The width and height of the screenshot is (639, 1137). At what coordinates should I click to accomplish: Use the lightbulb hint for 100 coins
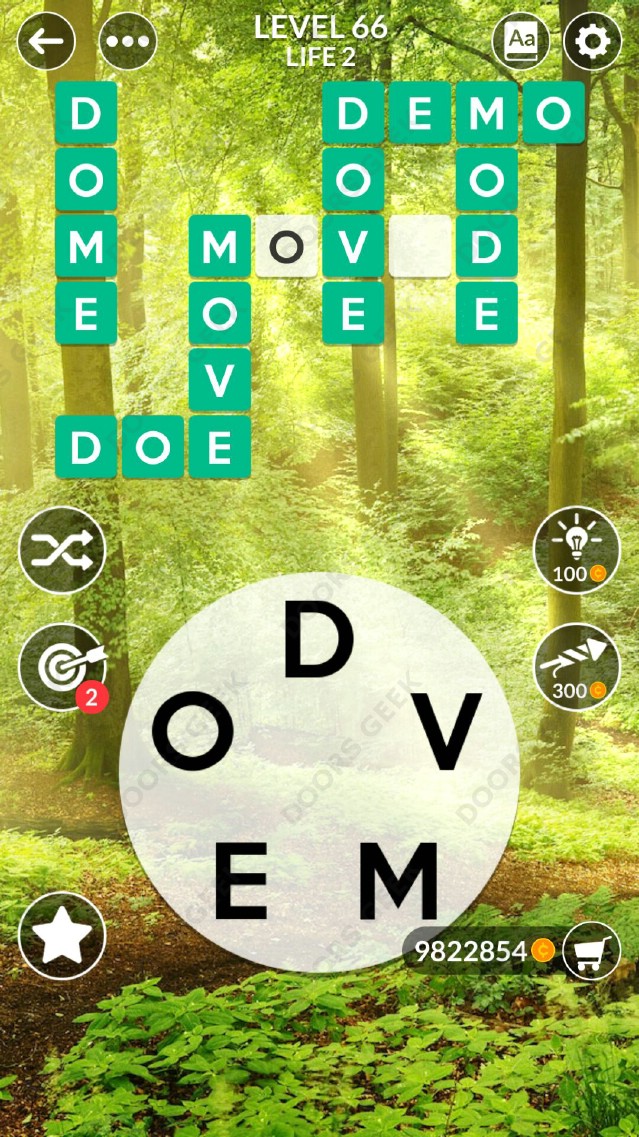point(577,549)
